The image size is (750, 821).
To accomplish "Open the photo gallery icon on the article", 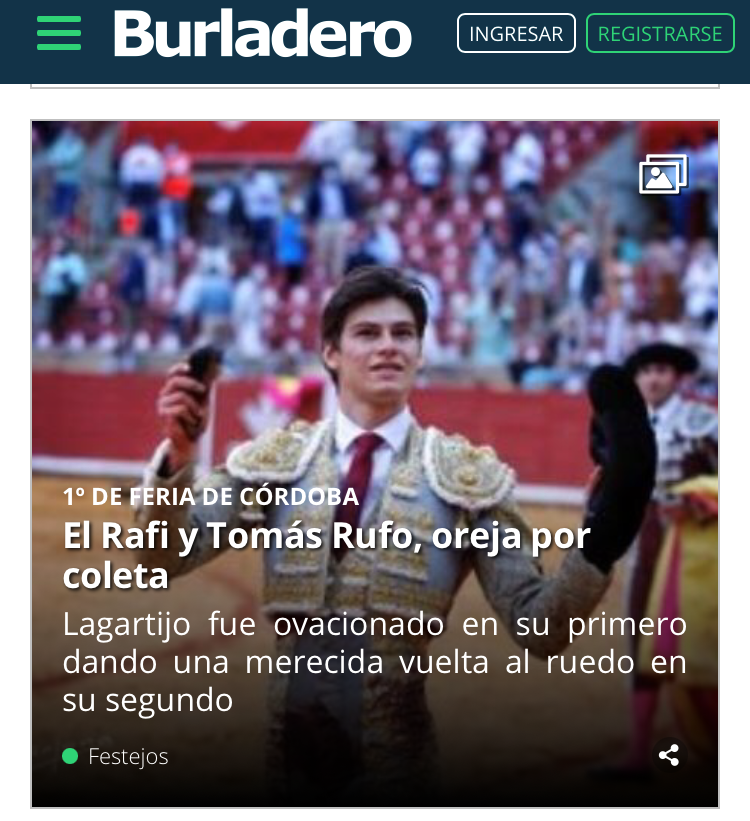I will coord(663,175).
